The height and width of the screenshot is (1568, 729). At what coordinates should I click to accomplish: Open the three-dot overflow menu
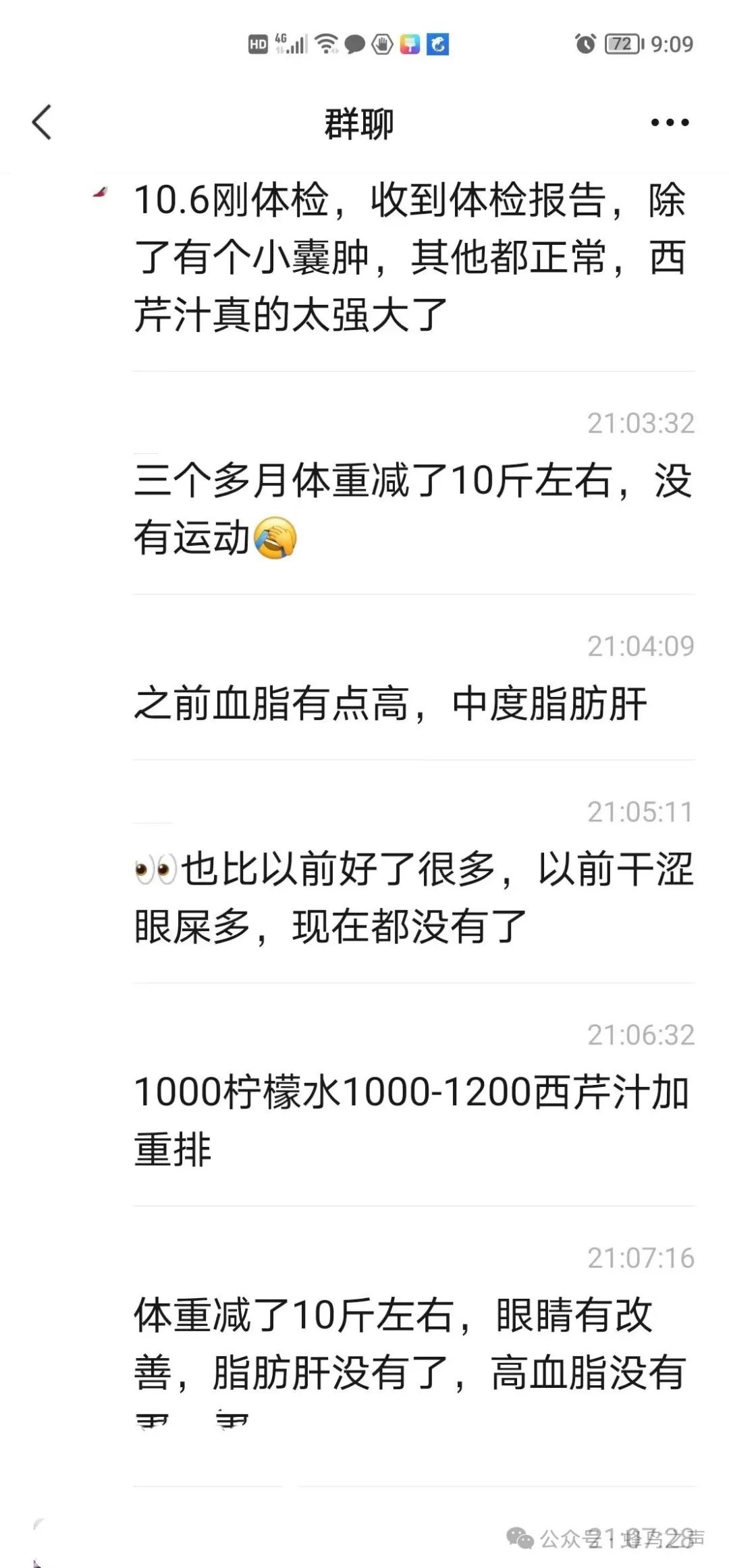pos(670,123)
